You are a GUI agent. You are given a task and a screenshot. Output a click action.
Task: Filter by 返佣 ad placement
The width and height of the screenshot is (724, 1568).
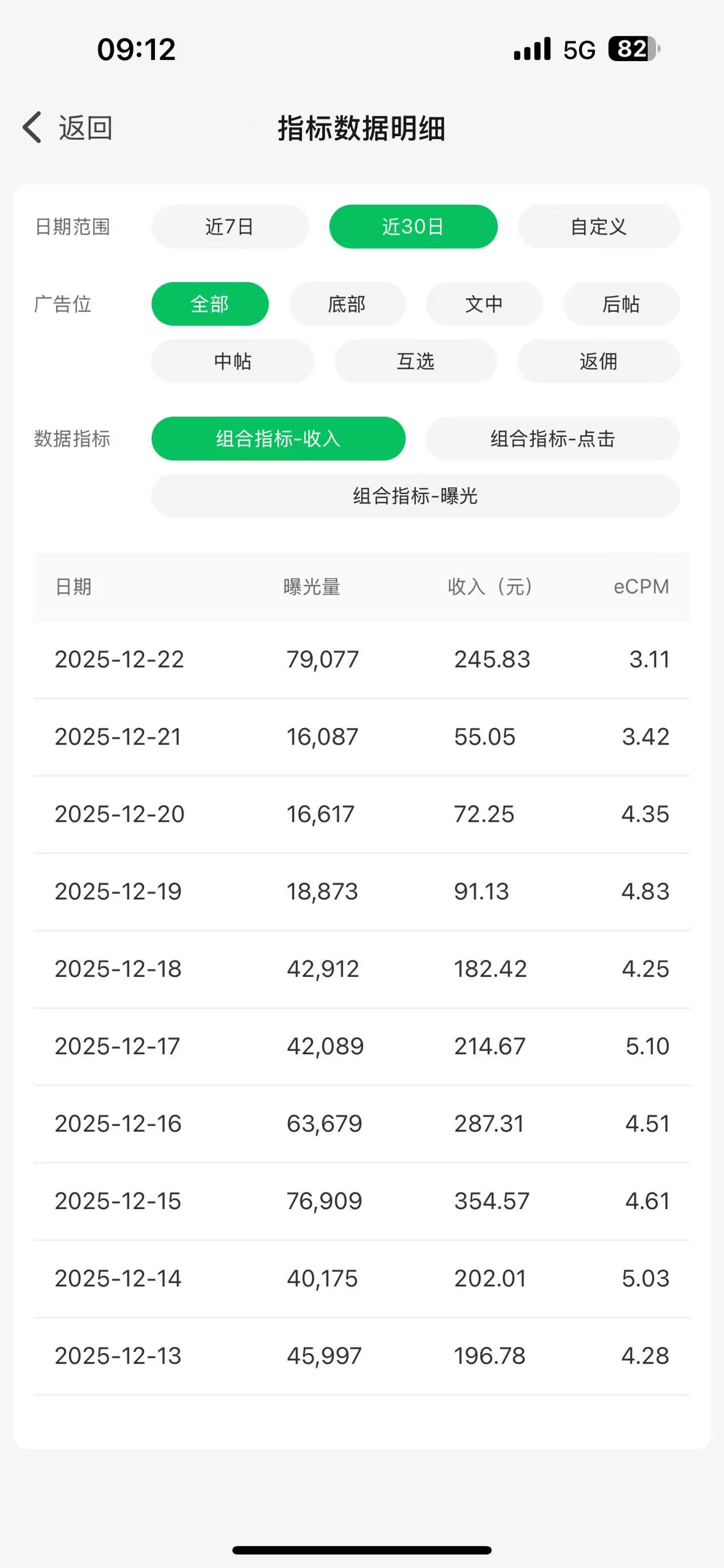pos(598,361)
